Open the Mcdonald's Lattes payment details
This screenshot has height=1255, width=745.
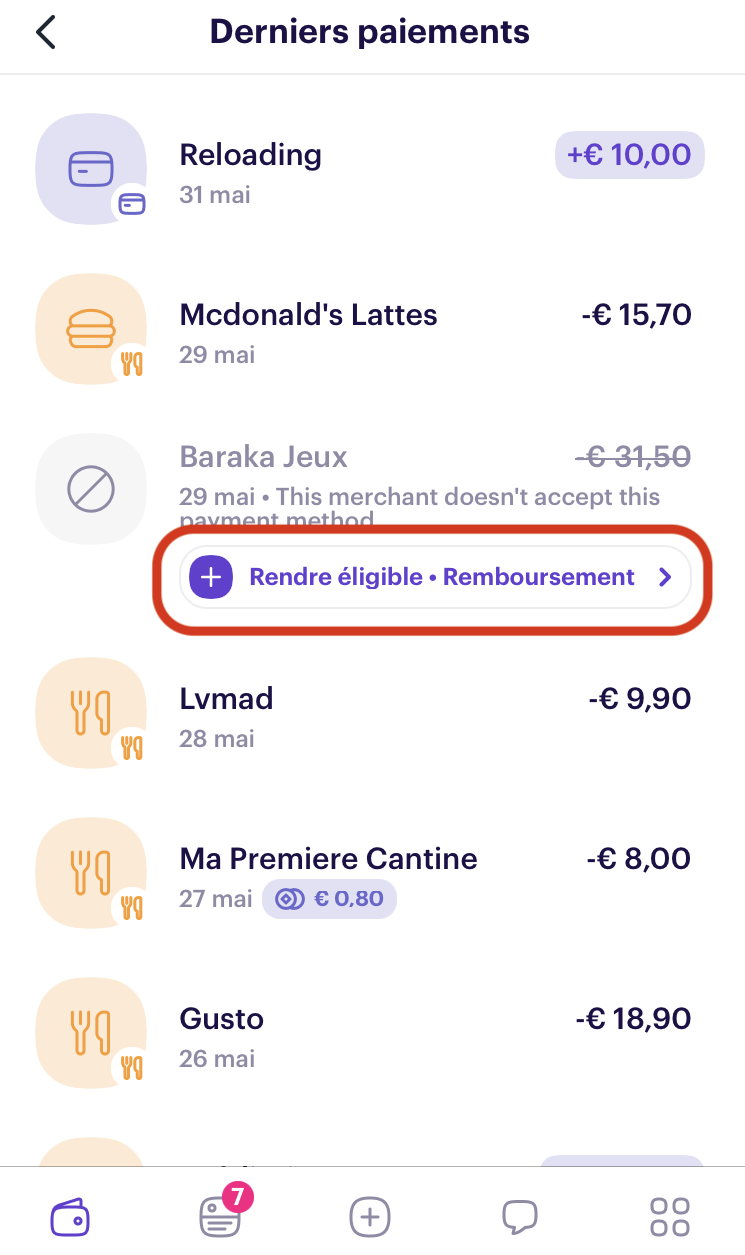tap(370, 332)
